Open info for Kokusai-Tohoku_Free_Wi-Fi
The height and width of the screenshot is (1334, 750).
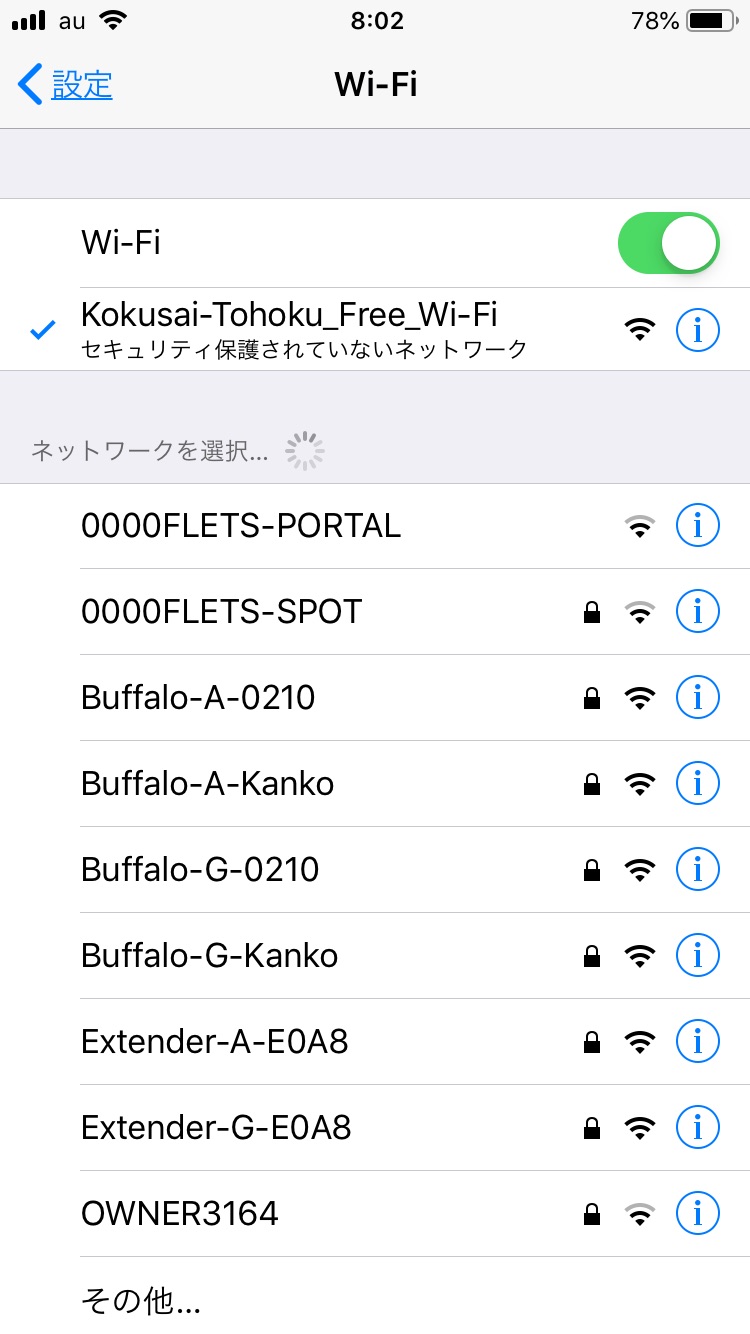coord(698,329)
